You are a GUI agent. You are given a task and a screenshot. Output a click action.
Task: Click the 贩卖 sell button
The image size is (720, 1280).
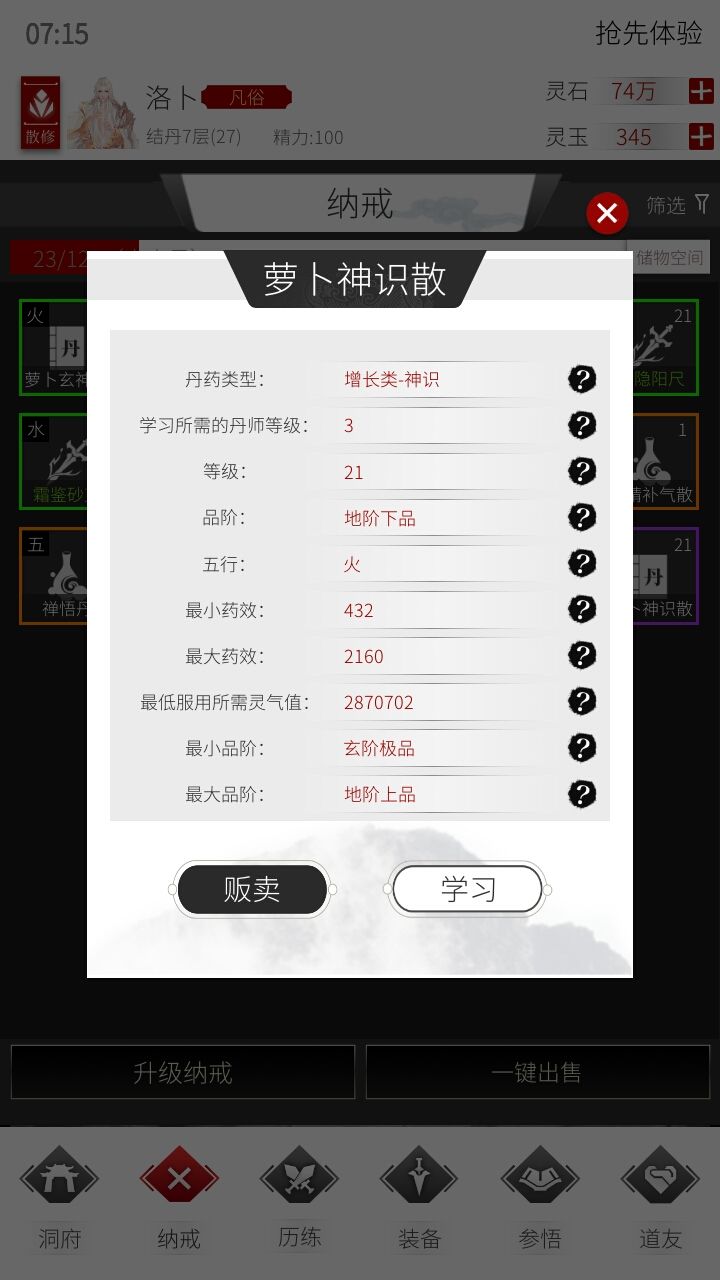click(x=251, y=888)
